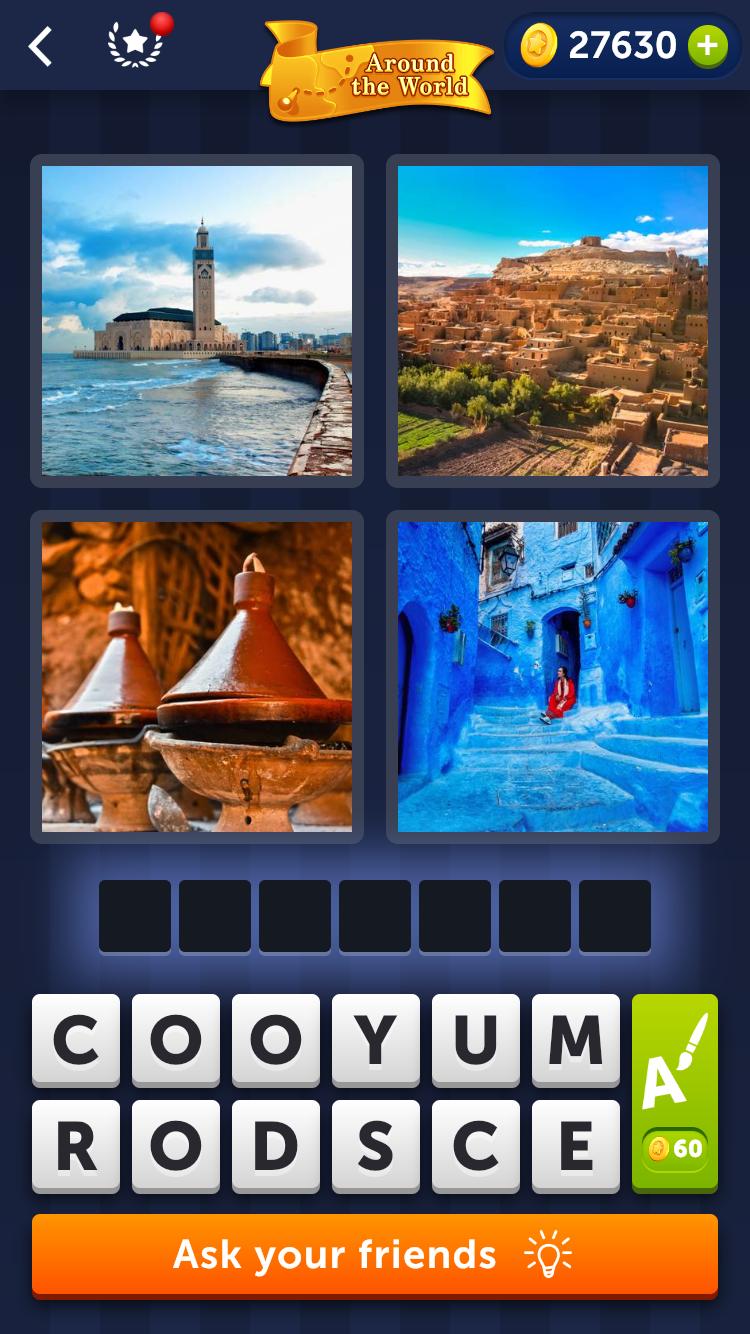Select the letter U tile
750x1334 pixels.
476,1040
